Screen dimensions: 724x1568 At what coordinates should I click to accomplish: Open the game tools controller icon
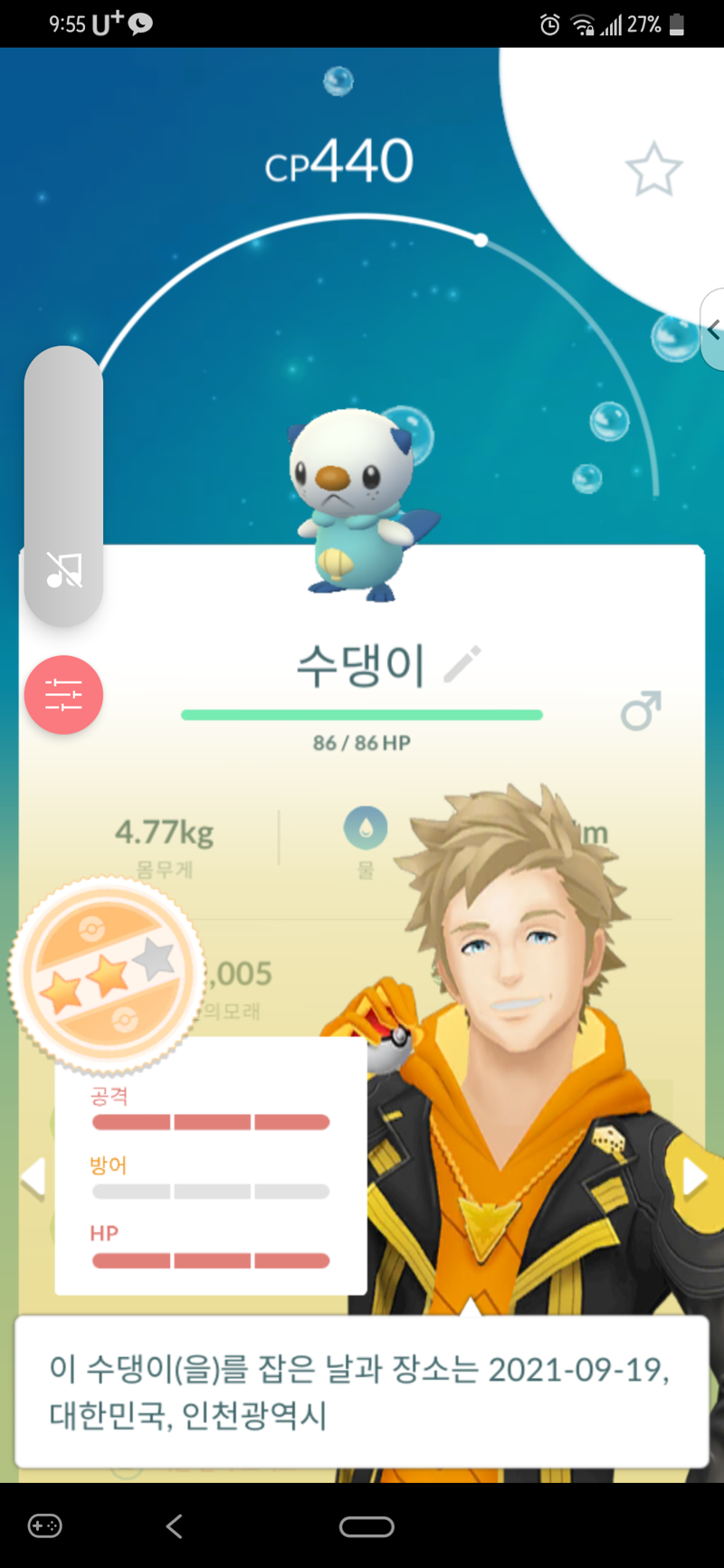click(45, 1526)
